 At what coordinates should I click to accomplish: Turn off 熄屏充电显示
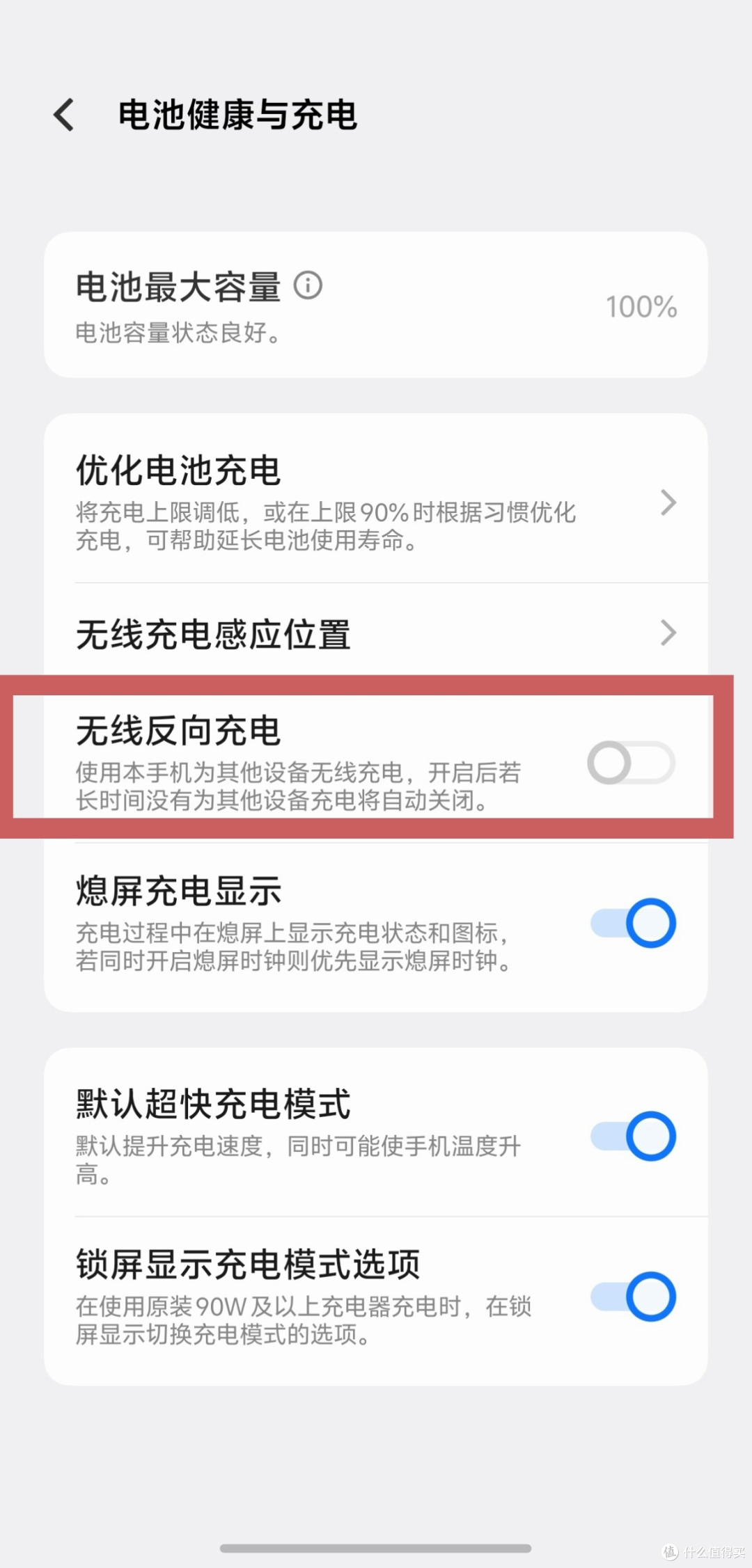pyautogui.click(x=633, y=924)
